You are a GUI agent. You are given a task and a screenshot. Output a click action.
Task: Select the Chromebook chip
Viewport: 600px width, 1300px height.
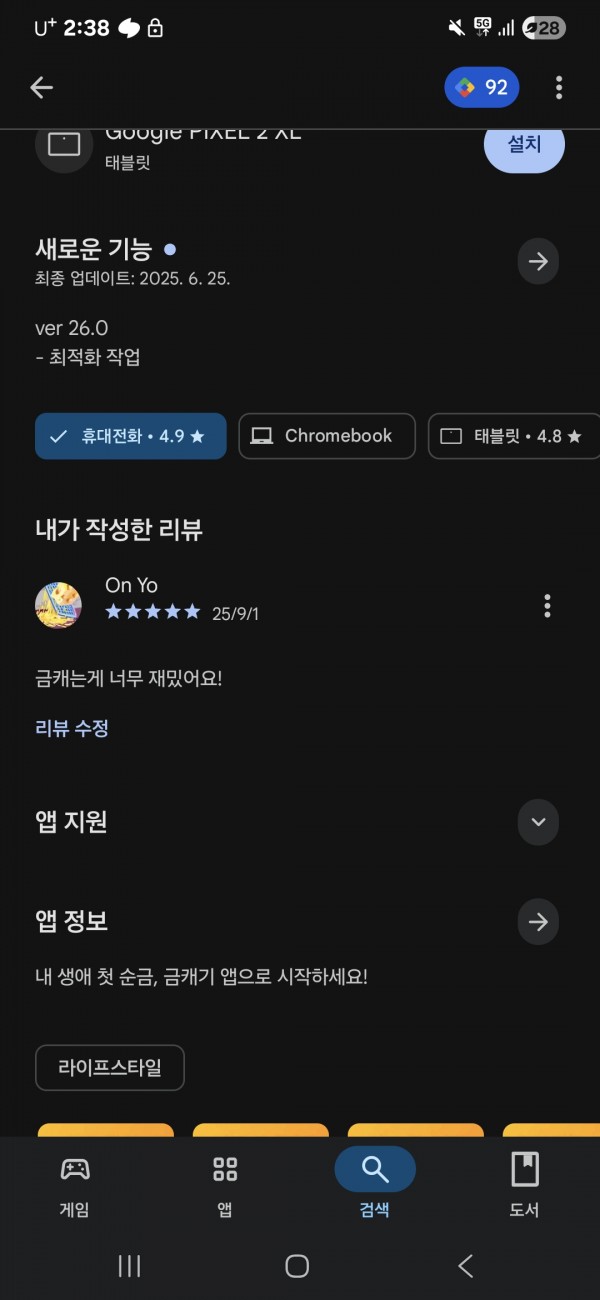click(326, 436)
